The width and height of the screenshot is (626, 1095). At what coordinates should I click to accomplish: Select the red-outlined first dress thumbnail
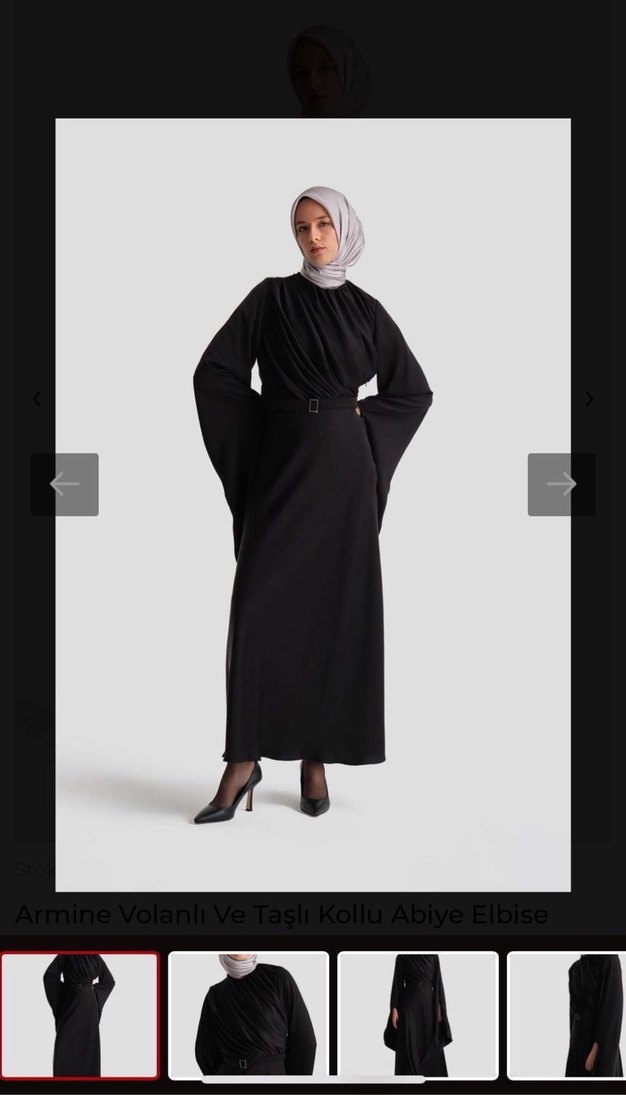tap(79, 1015)
